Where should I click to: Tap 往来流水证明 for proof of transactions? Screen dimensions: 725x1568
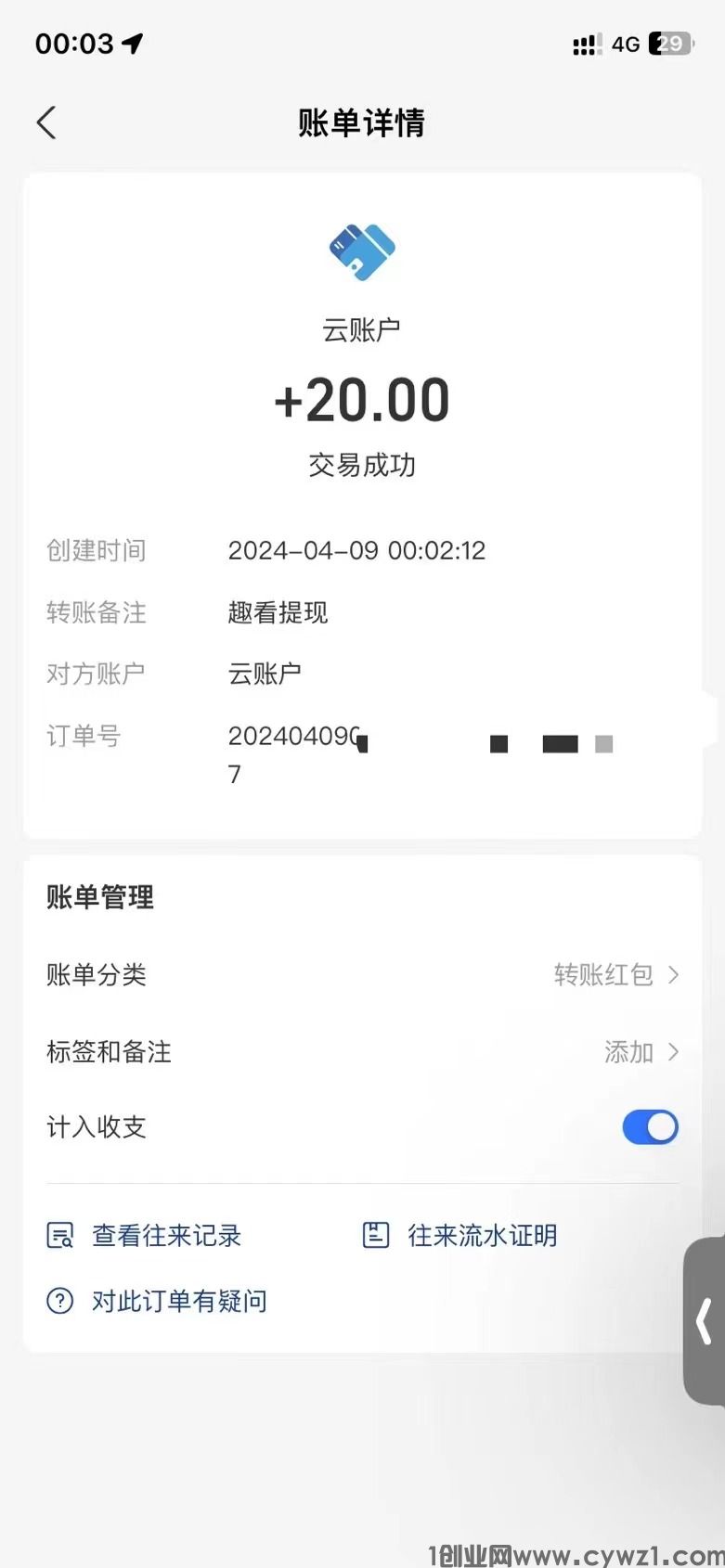[481, 1235]
